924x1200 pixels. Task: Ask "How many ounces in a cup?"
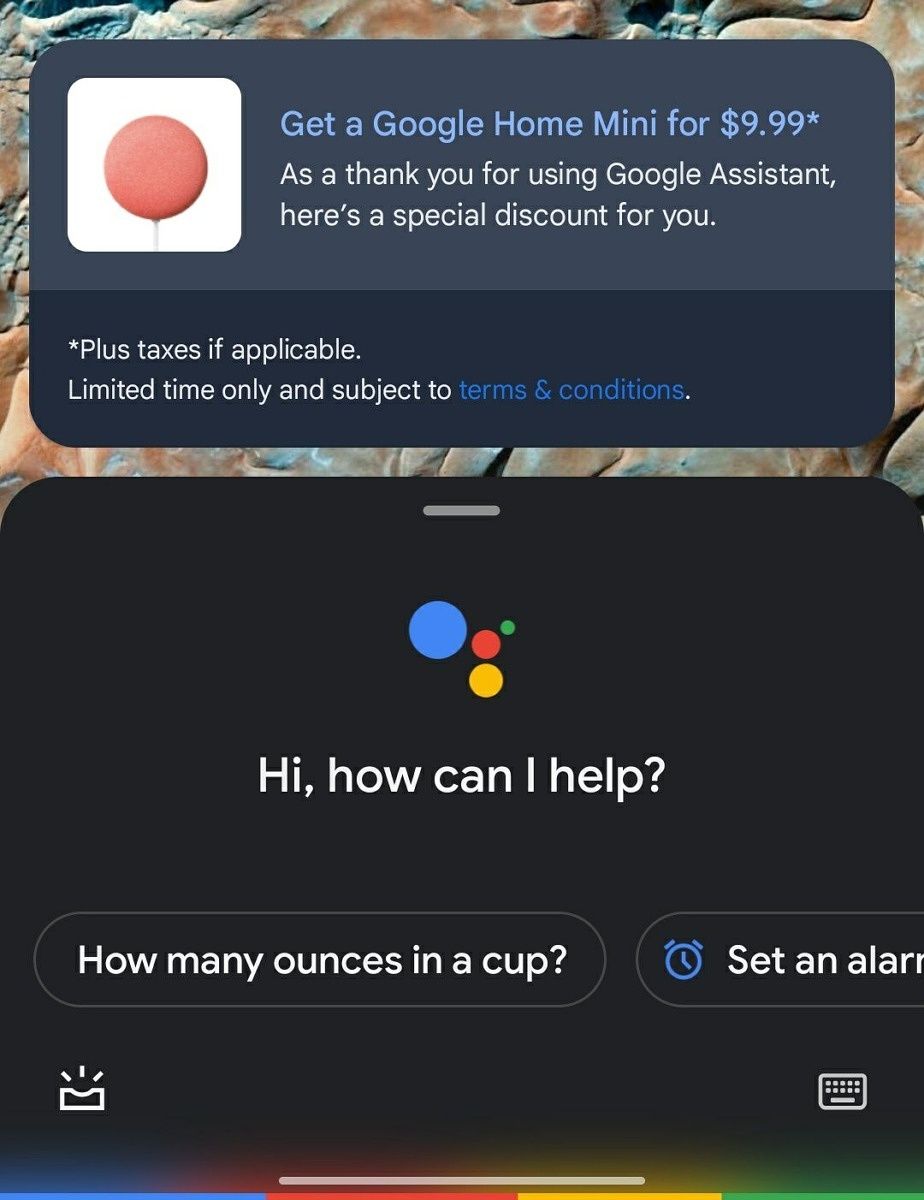point(322,959)
